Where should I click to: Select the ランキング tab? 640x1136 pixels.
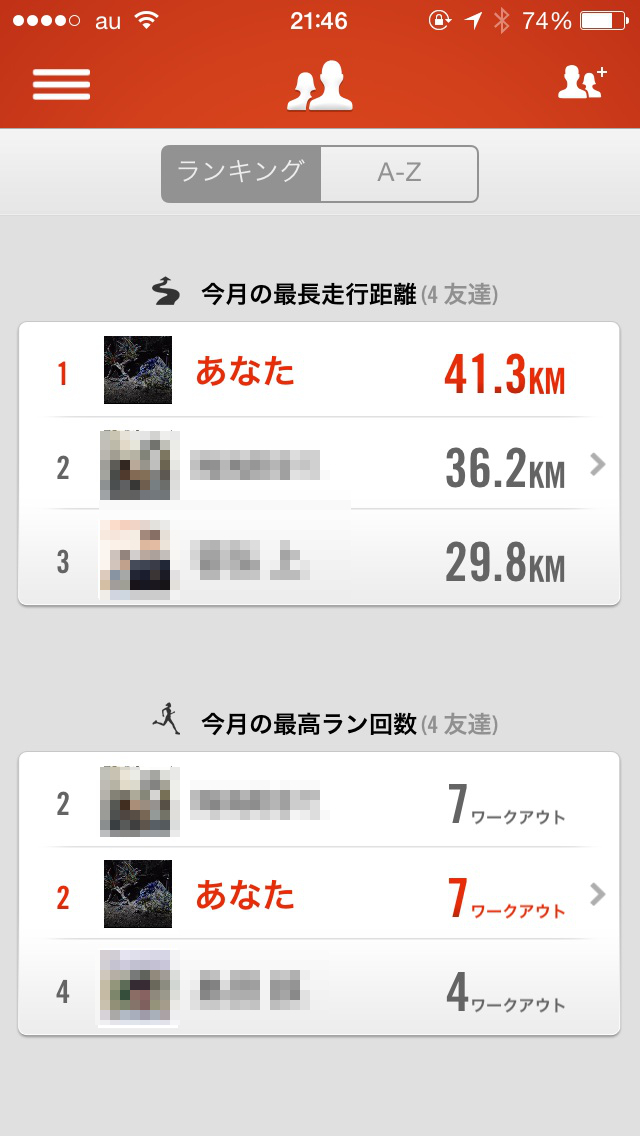tap(241, 173)
